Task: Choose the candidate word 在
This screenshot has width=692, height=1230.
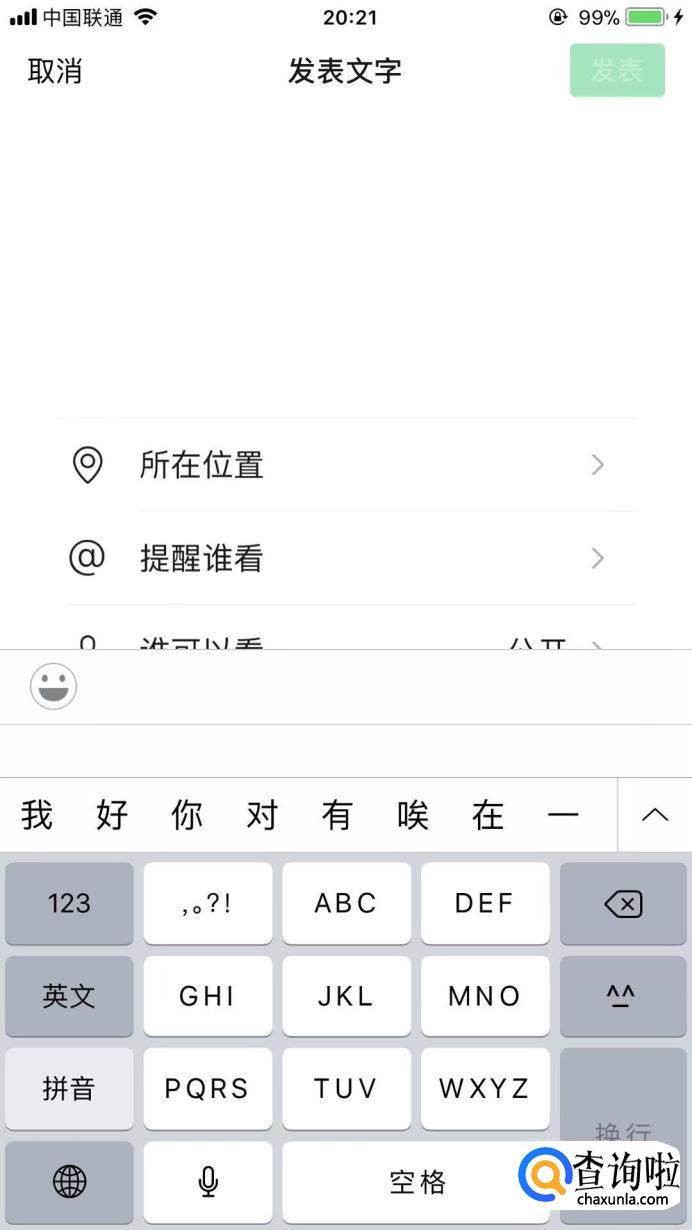Action: pos(488,816)
